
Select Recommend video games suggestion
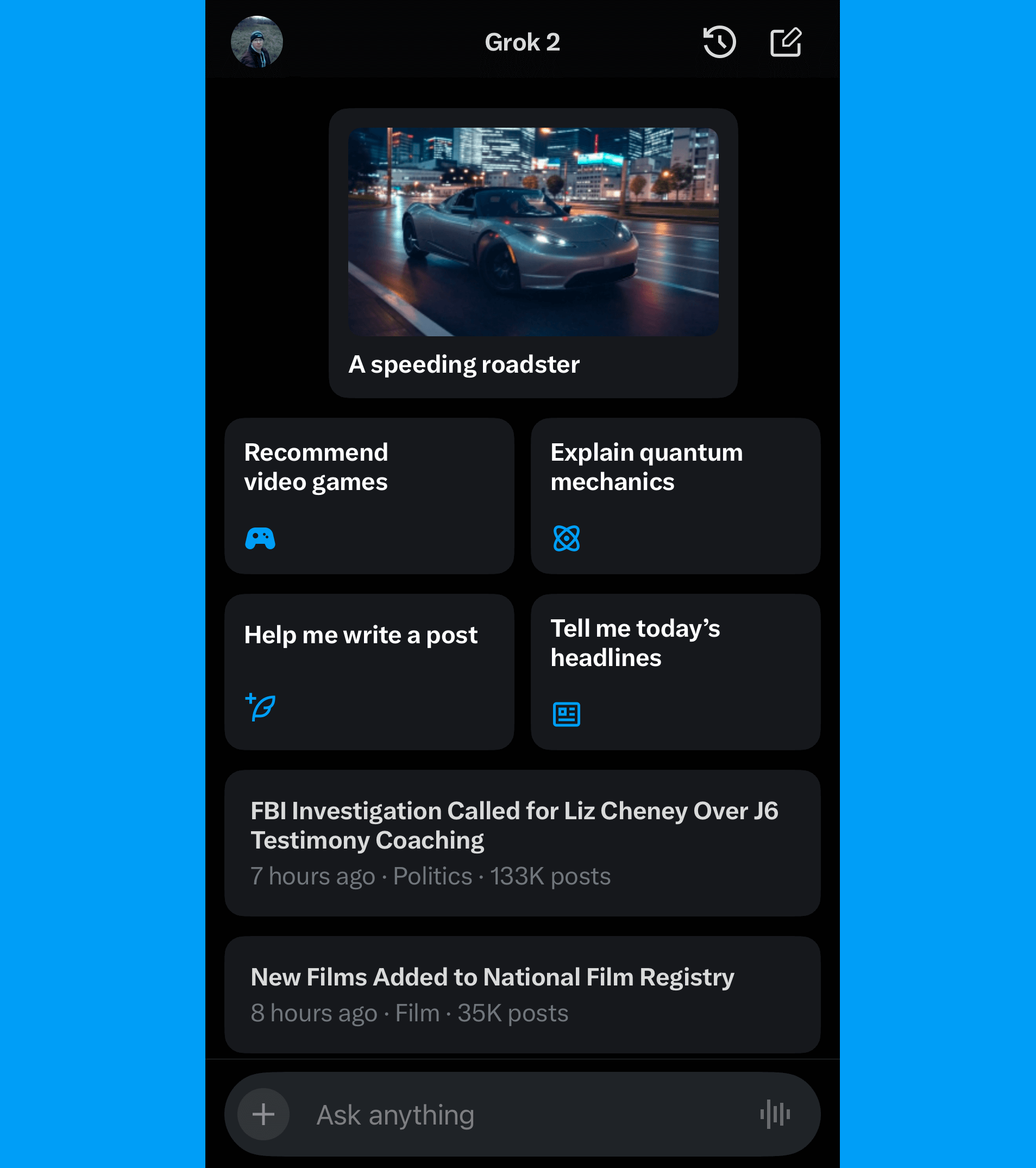pyautogui.click(x=369, y=495)
